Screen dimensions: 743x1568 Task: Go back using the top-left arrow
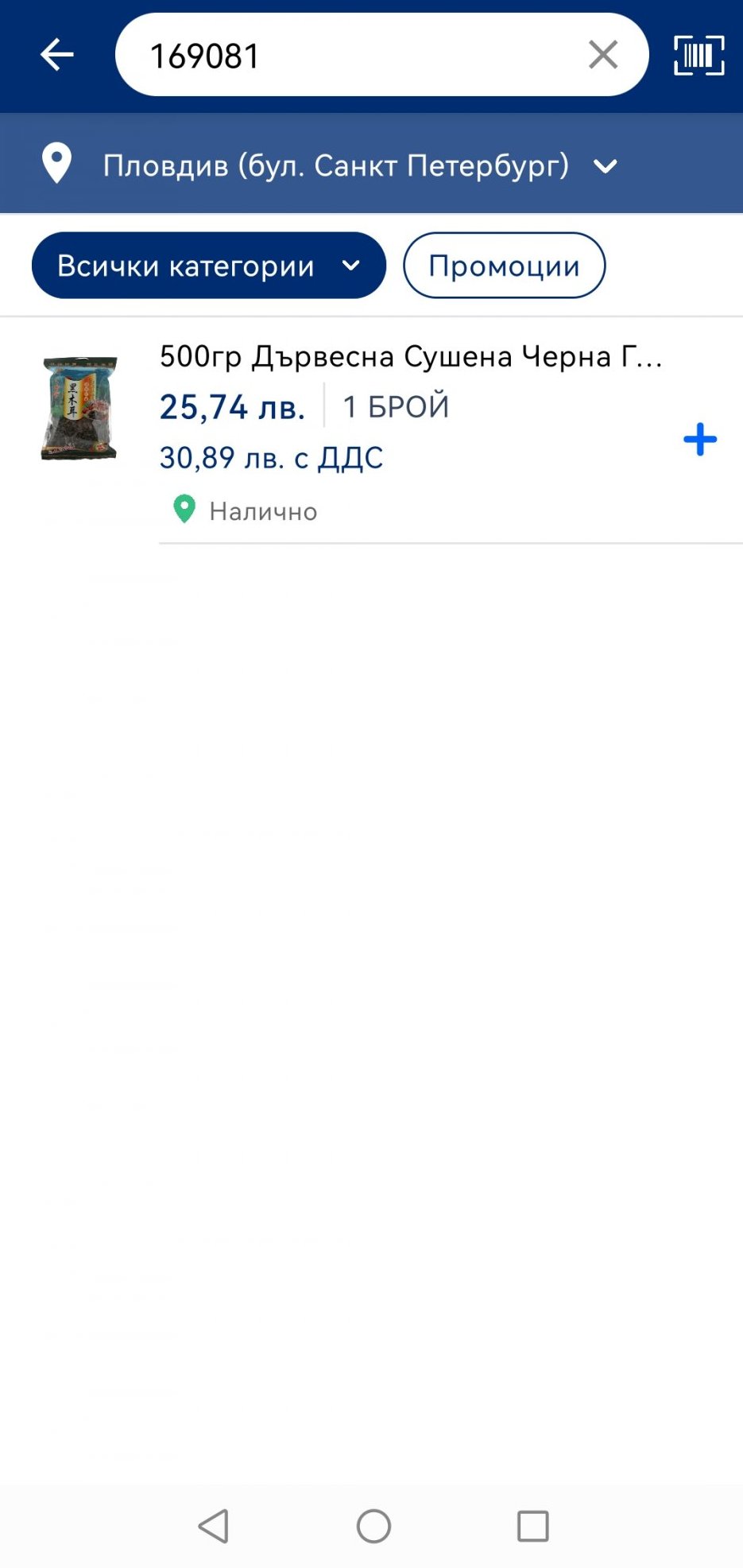pyautogui.click(x=56, y=55)
